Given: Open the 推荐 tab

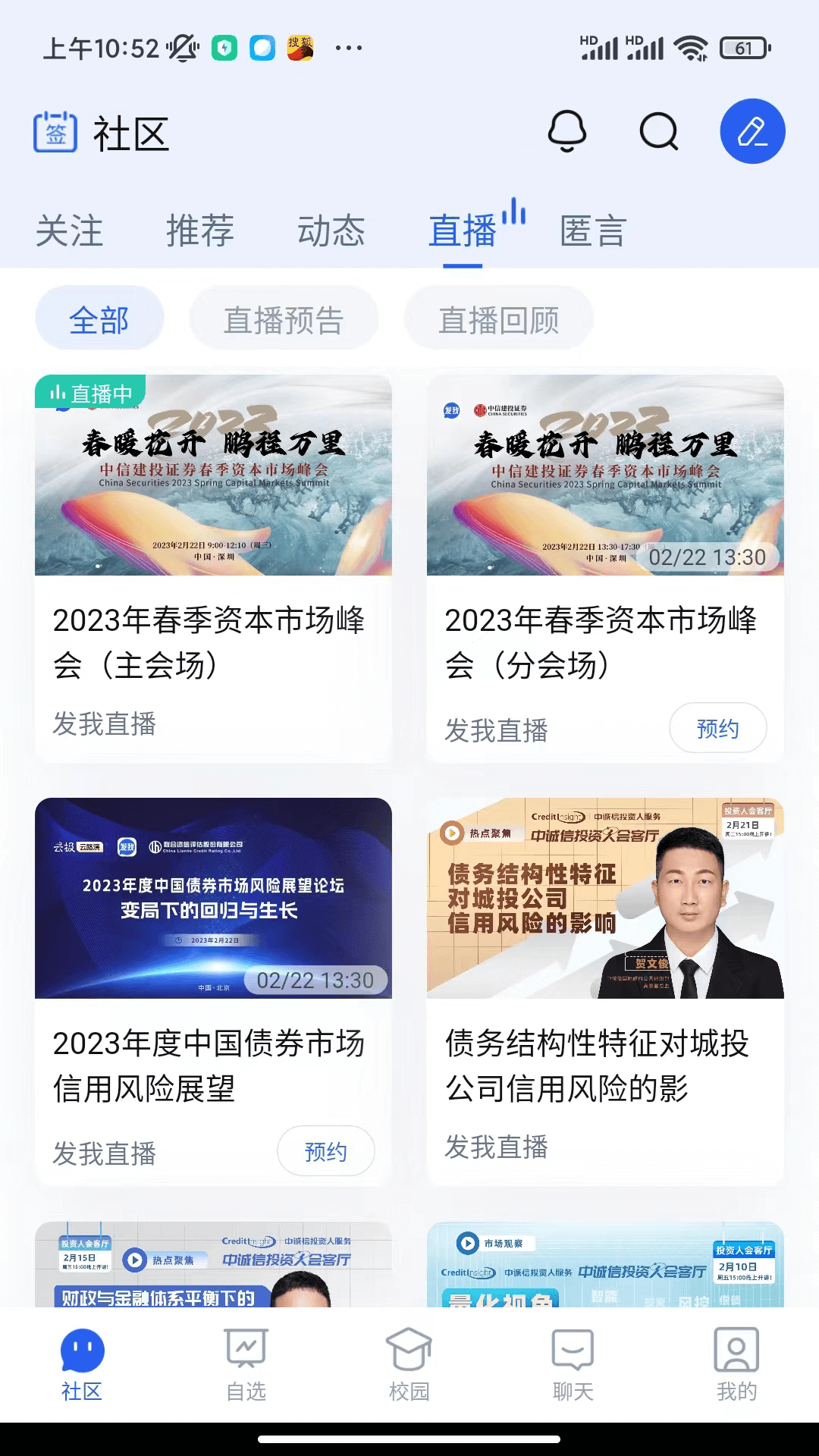Looking at the screenshot, I should pos(201,231).
